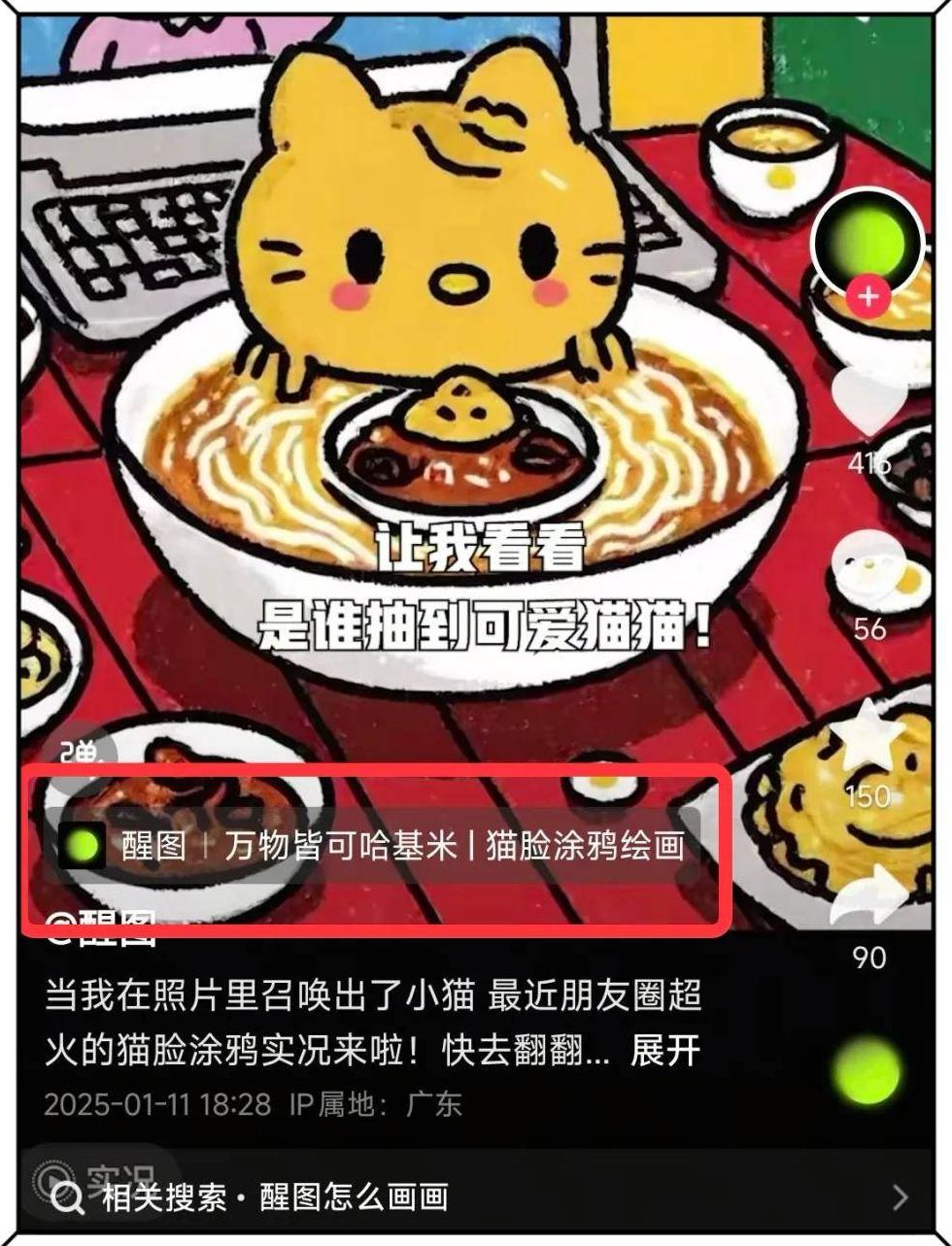Follow the creator with the plus badge
Viewport: 952px width, 1246px height.
[868, 297]
